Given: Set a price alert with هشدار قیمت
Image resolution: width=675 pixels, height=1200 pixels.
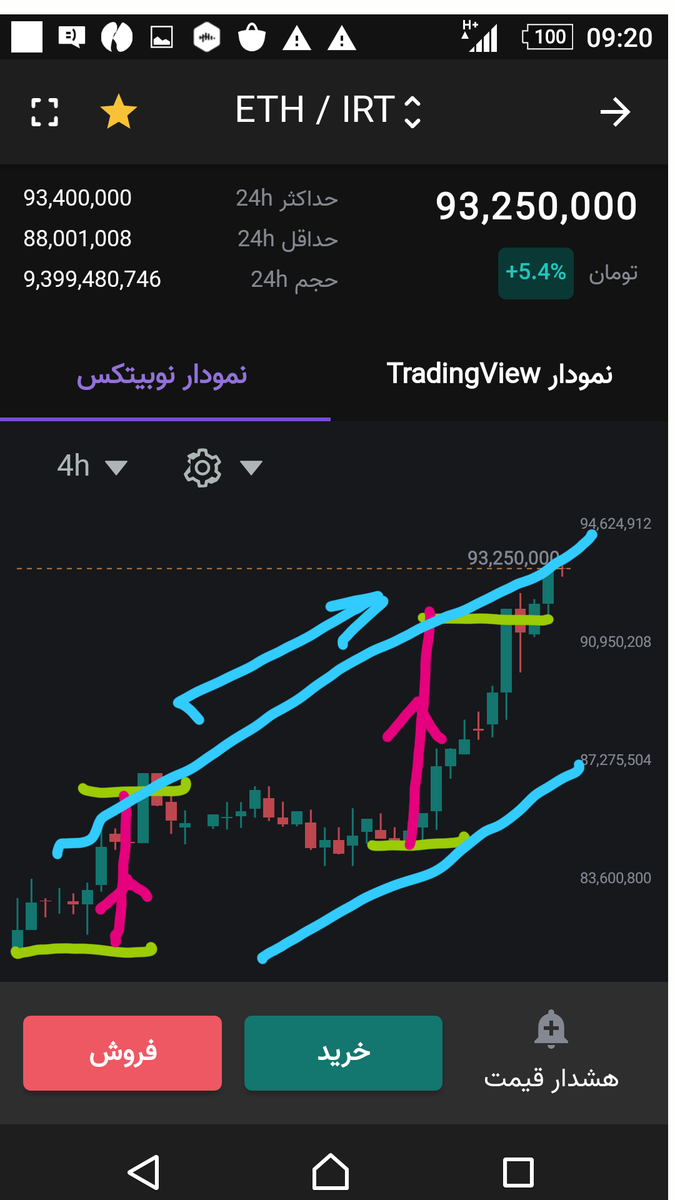Looking at the screenshot, I should 551,1052.
